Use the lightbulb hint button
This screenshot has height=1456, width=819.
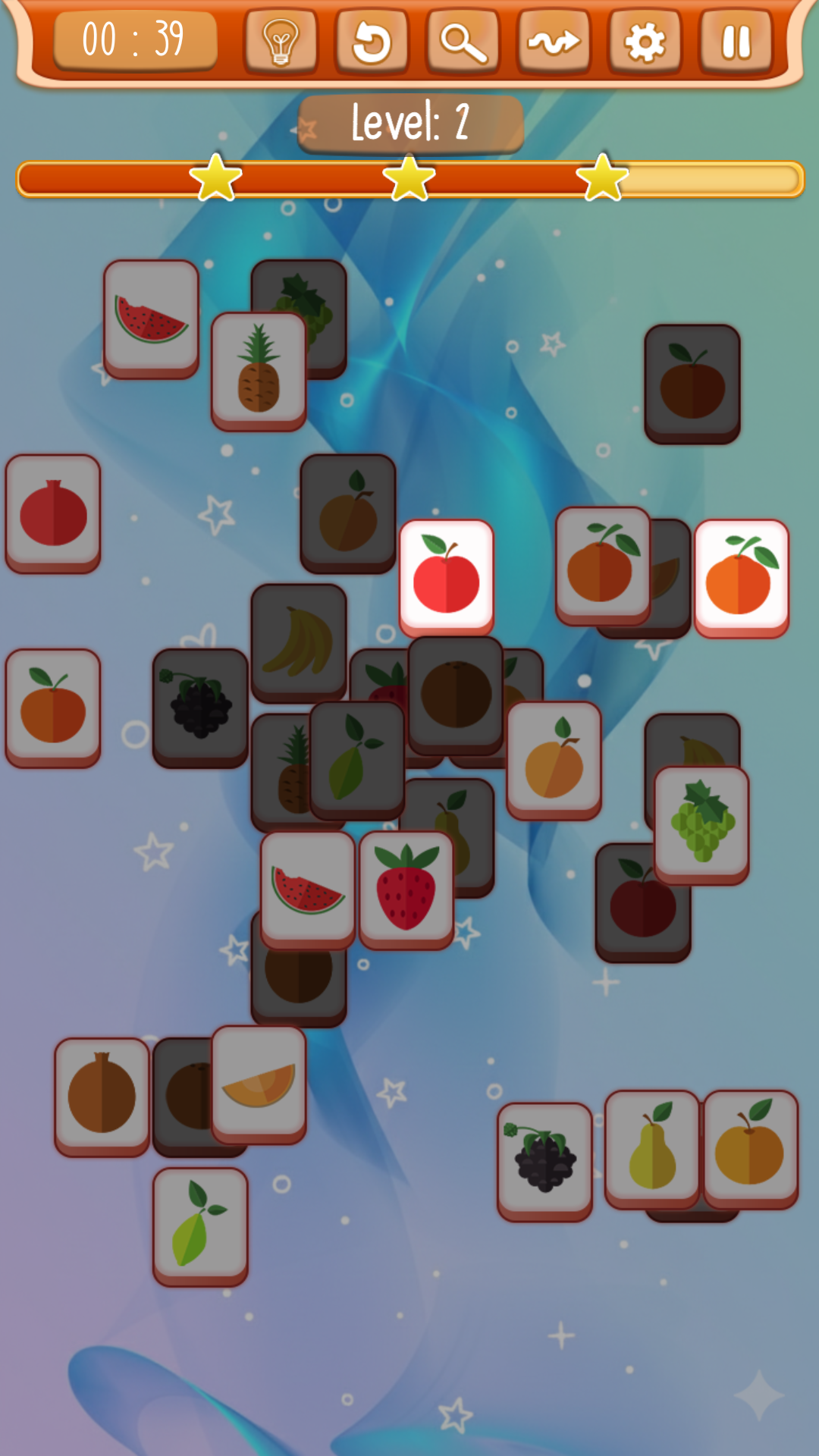(x=281, y=41)
